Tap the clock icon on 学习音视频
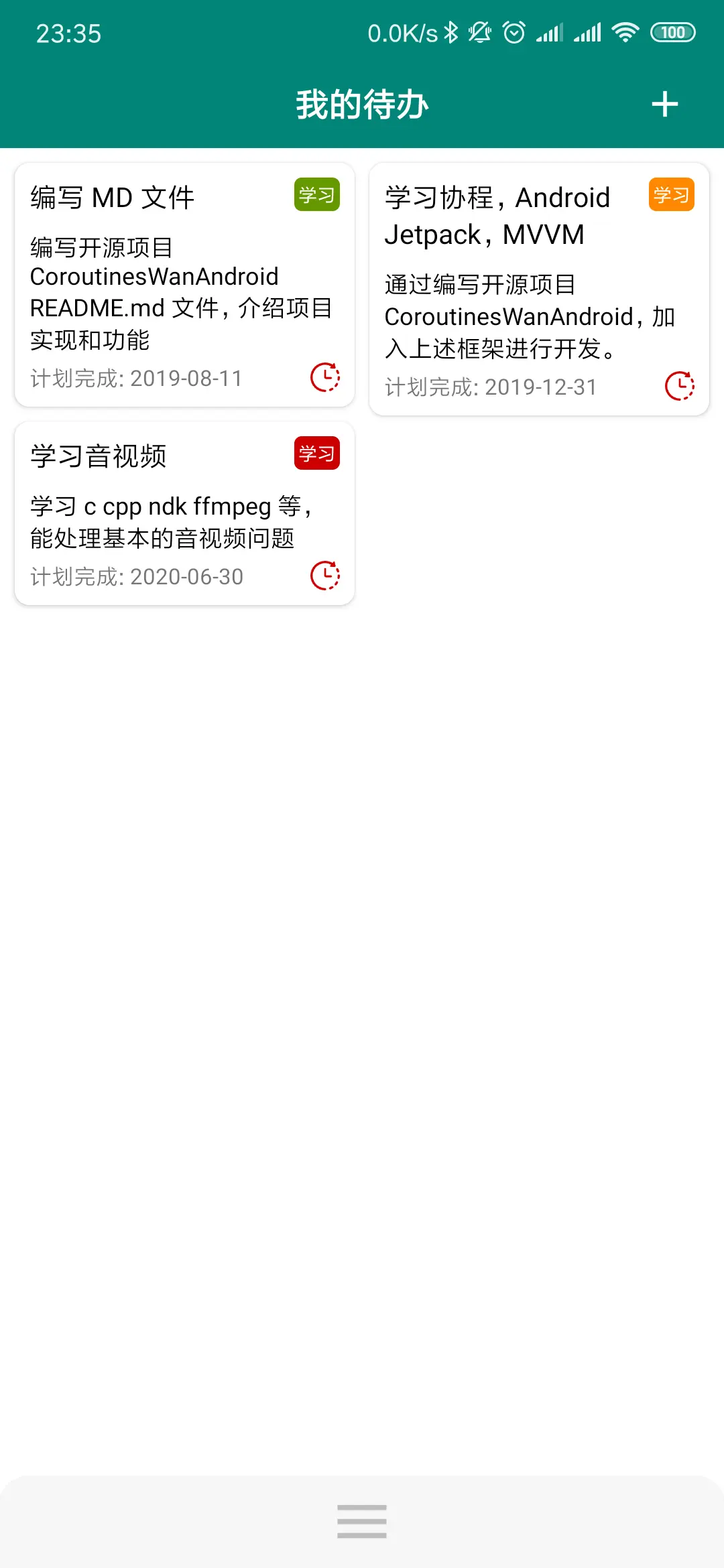The image size is (724, 1568). 325,576
